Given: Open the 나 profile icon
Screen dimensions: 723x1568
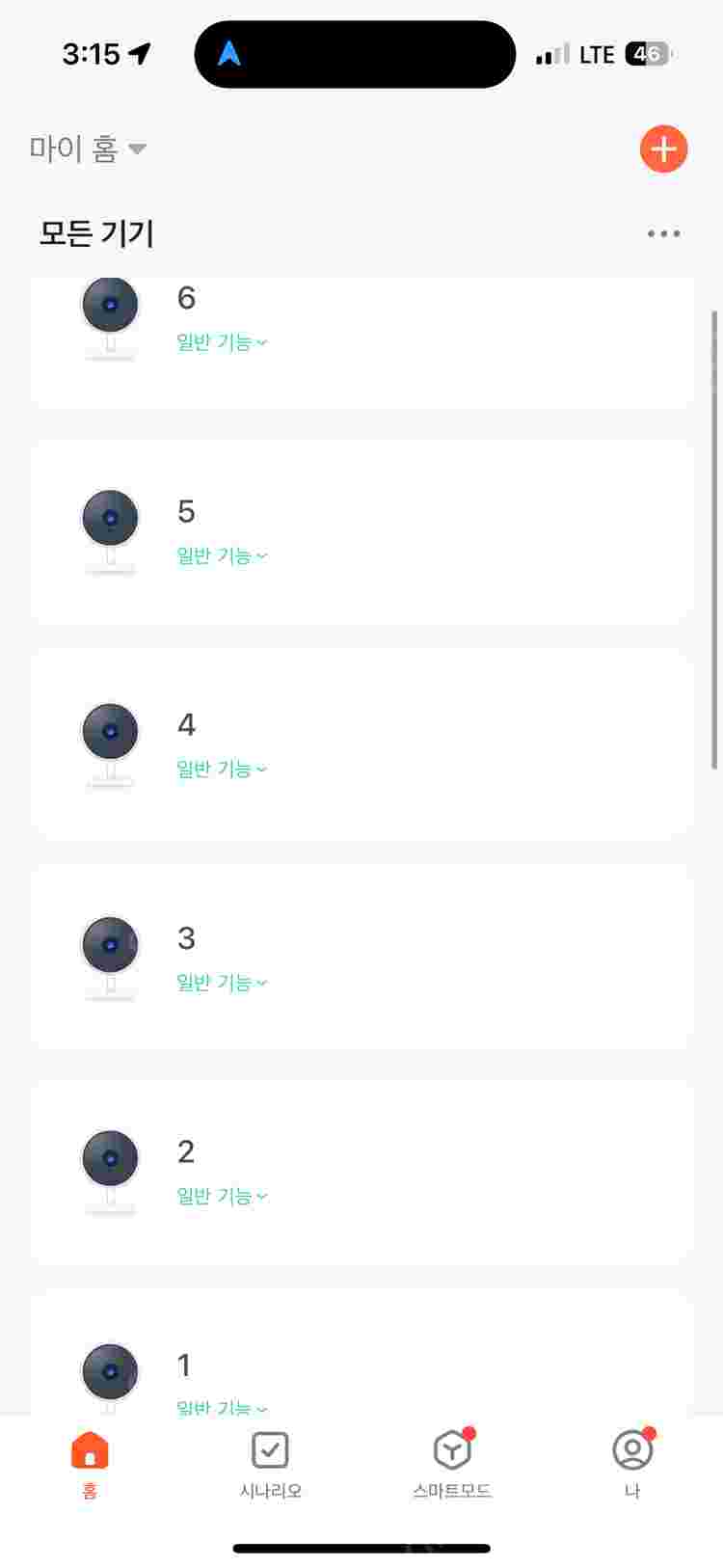Looking at the screenshot, I should pyautogui.click(x=631, y=1449).
